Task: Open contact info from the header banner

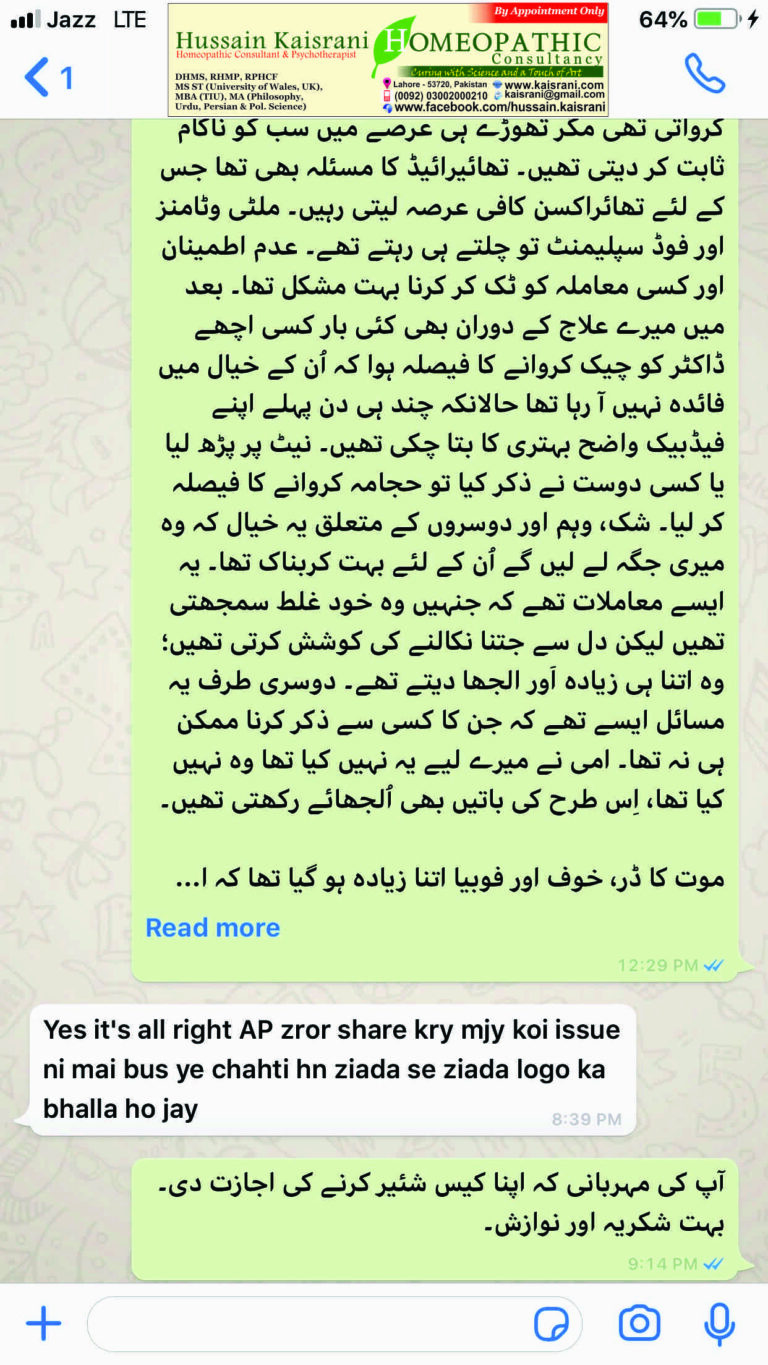Action: (x=388, y=60)
